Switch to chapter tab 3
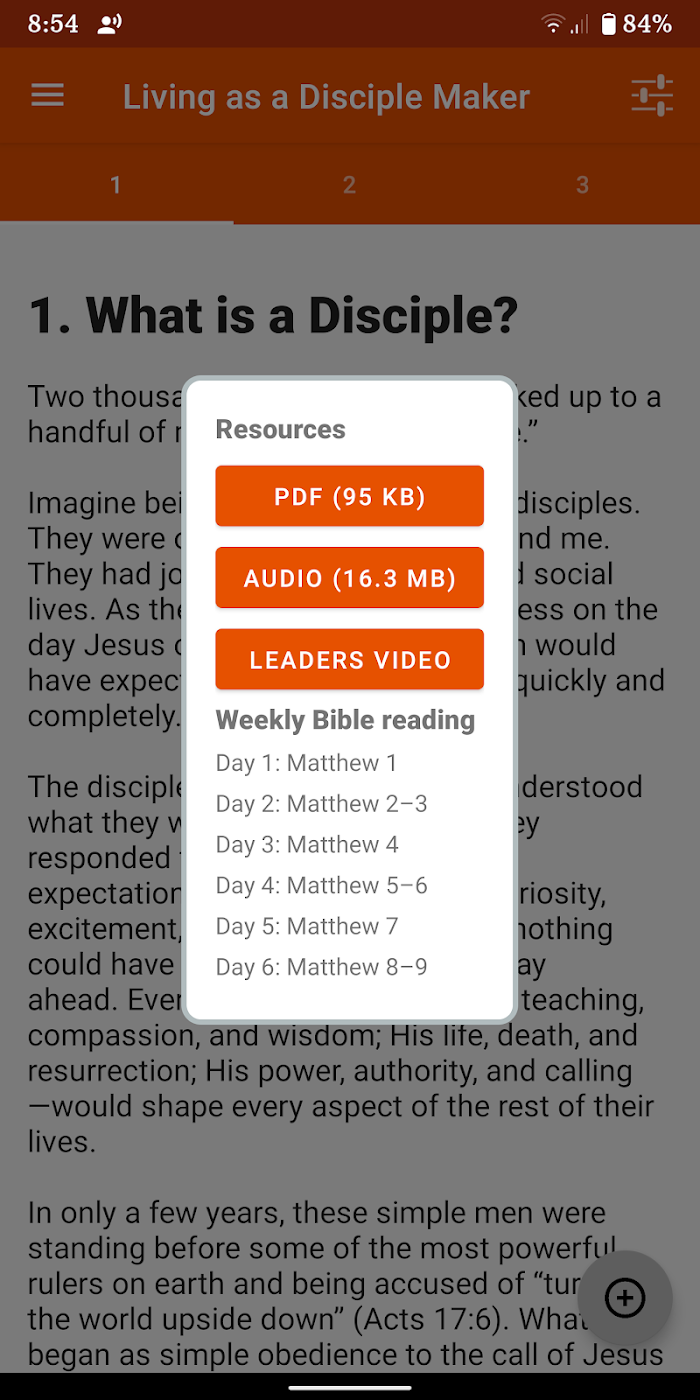 582,185
